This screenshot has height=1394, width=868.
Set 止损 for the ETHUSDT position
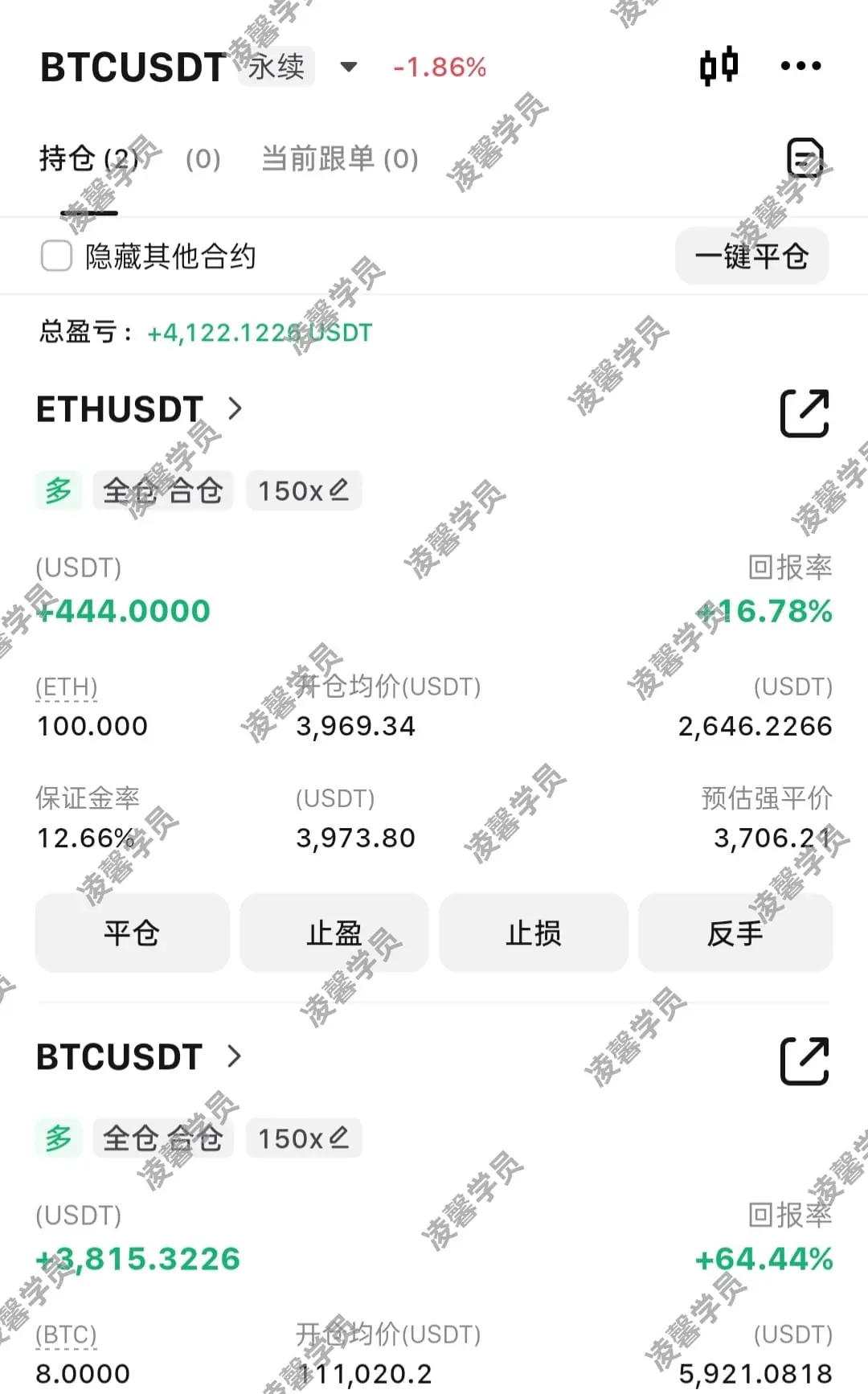(x=533, y=933)
